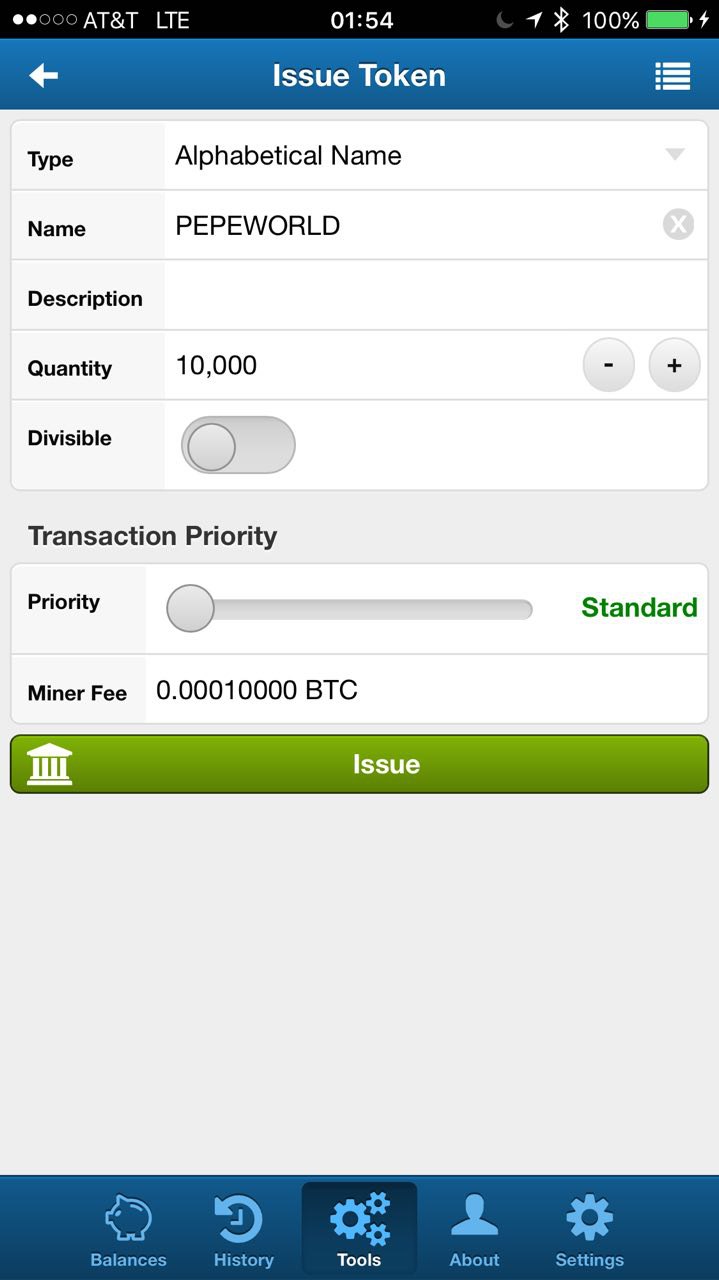719x1280 pixels.
Task: Go to the About tab
Action: [475, 1229]
